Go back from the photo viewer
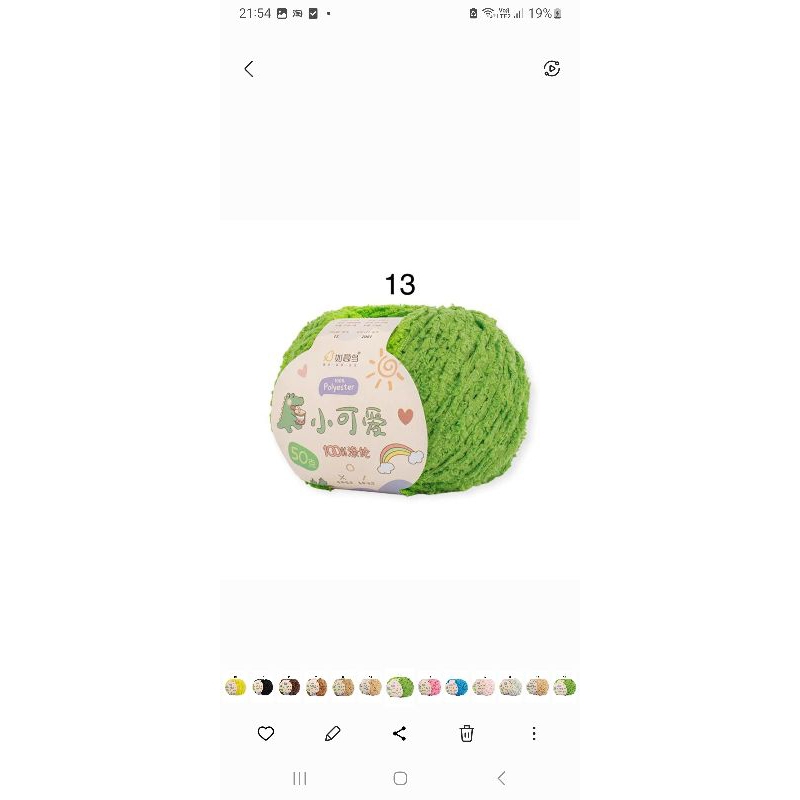 pos(249,69)
